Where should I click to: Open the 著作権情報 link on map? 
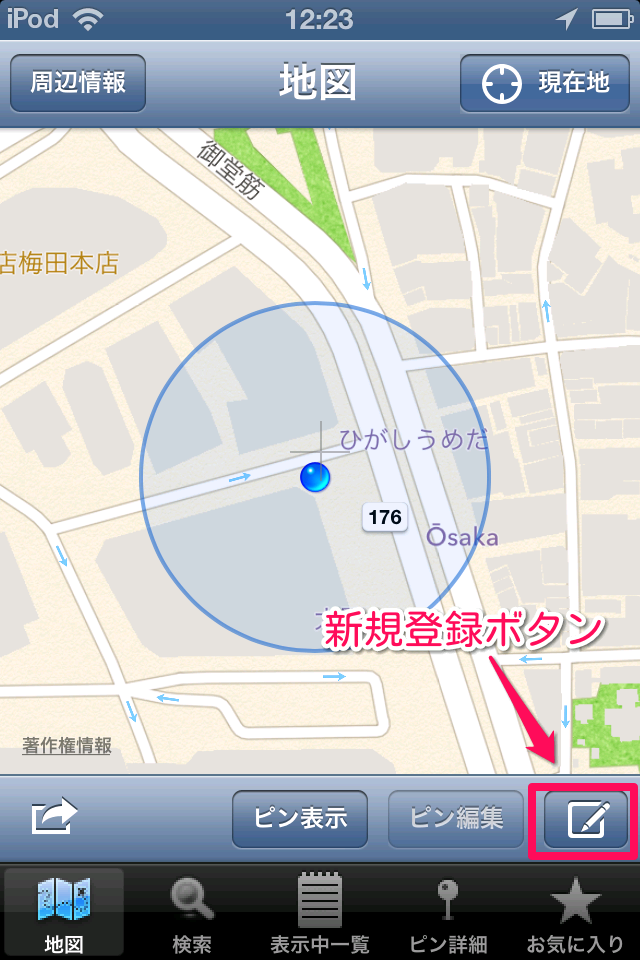coord(67,746)
